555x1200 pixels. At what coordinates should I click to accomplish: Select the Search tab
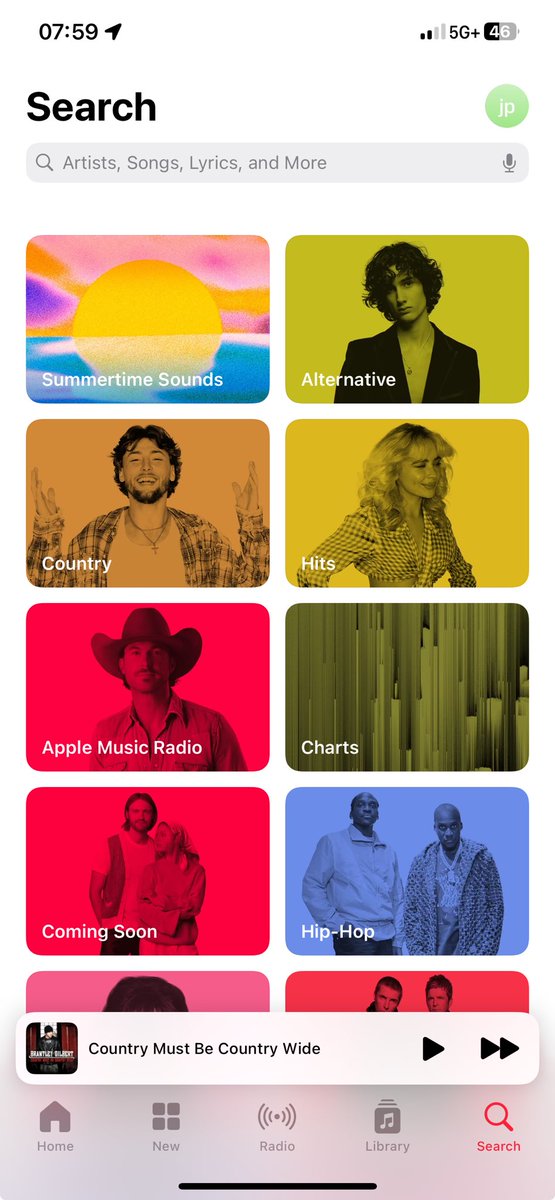(498, 1127)
